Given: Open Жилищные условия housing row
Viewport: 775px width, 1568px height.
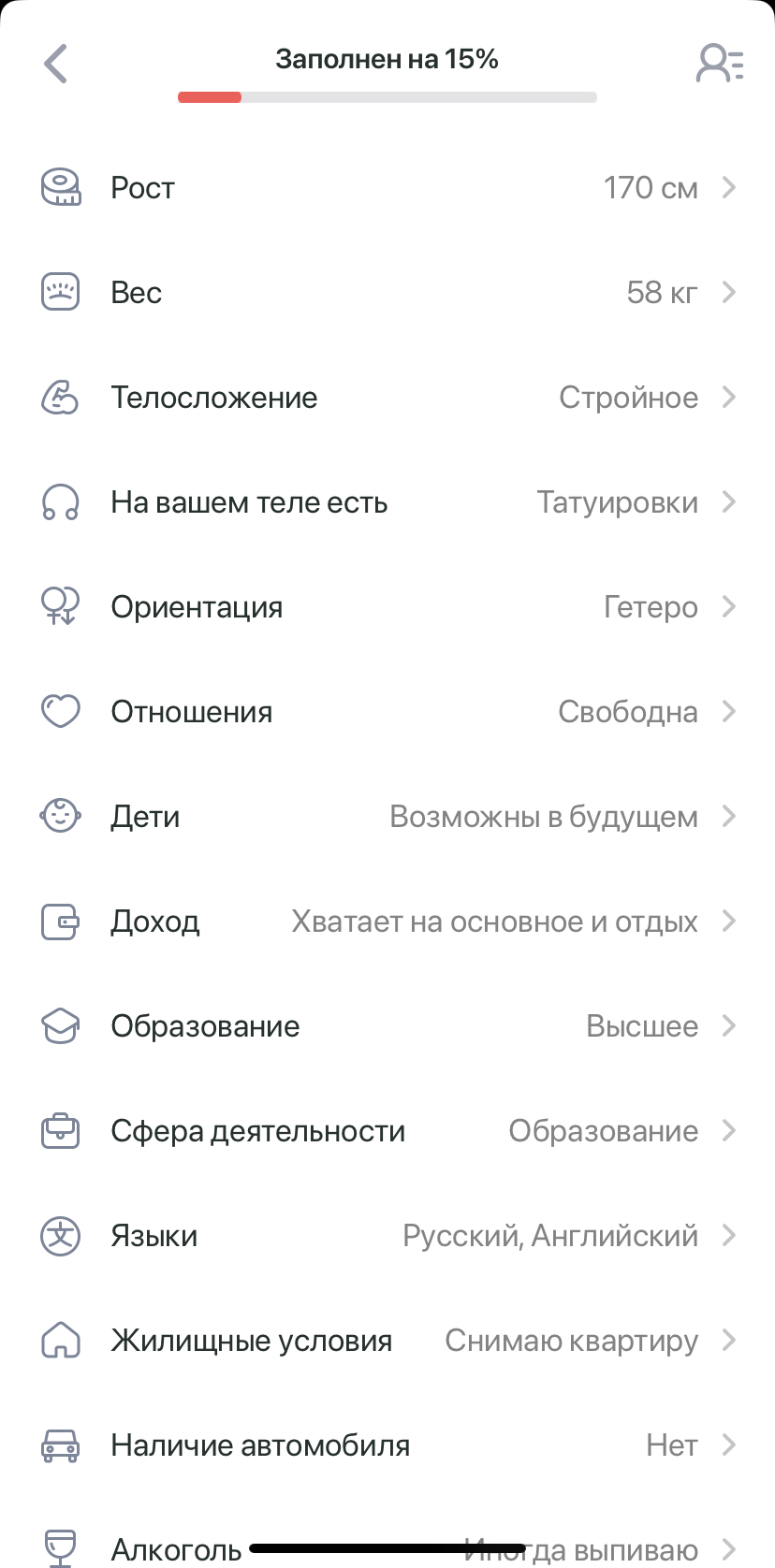Looking at the screenshot, I should pyautogui.click(x=387, y=1341).
